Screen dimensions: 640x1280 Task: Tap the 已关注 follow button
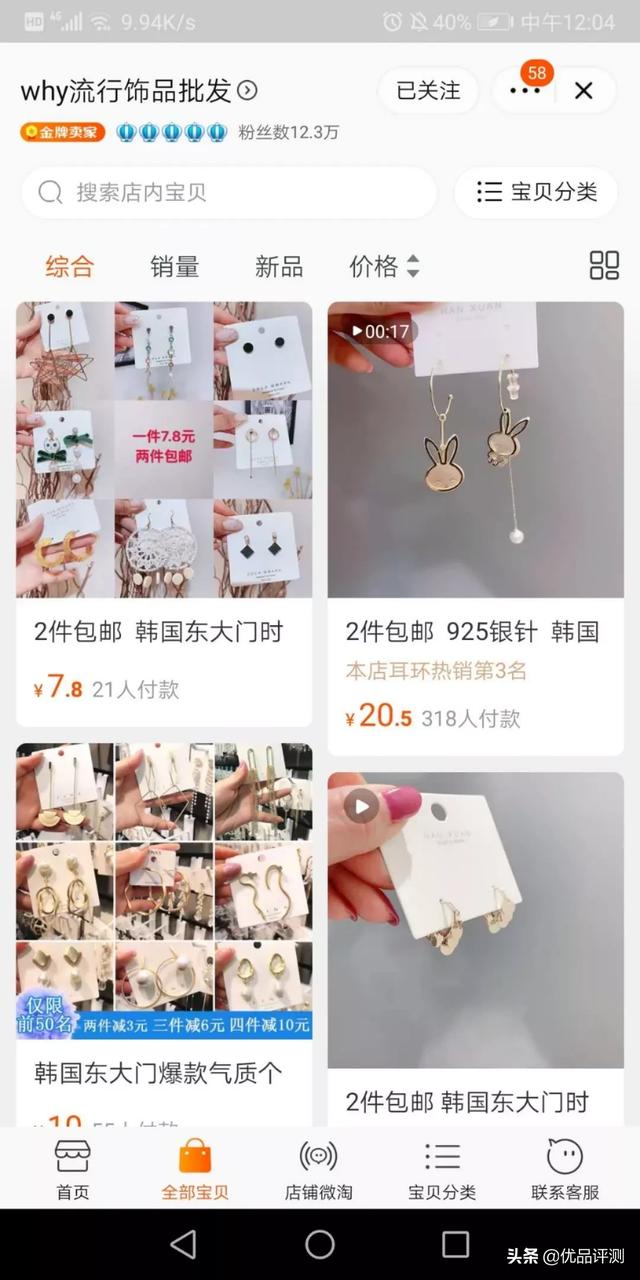(x=428, y=91)
